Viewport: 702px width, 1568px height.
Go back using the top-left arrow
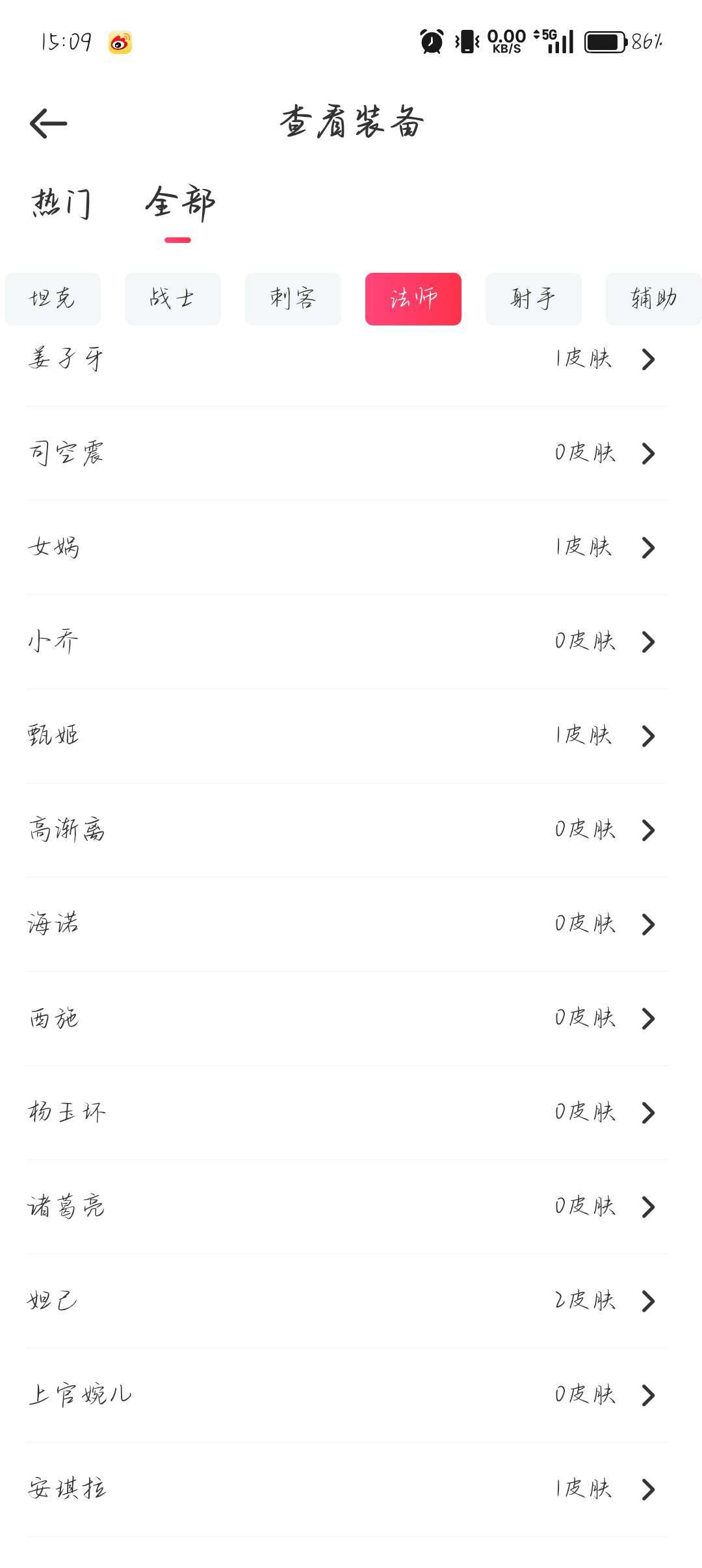coord(49,123)
